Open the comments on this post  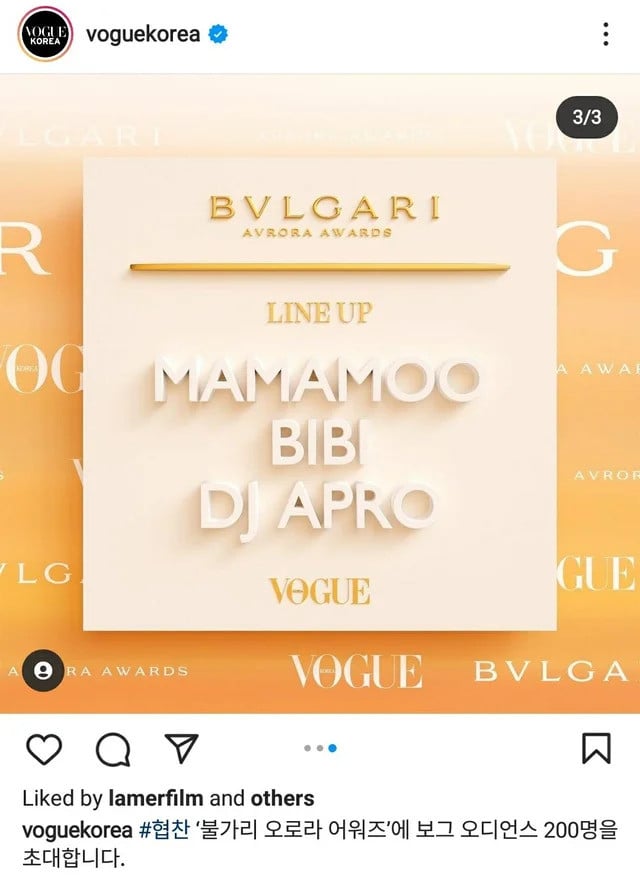pyautogui.click(x=112, y=748)
